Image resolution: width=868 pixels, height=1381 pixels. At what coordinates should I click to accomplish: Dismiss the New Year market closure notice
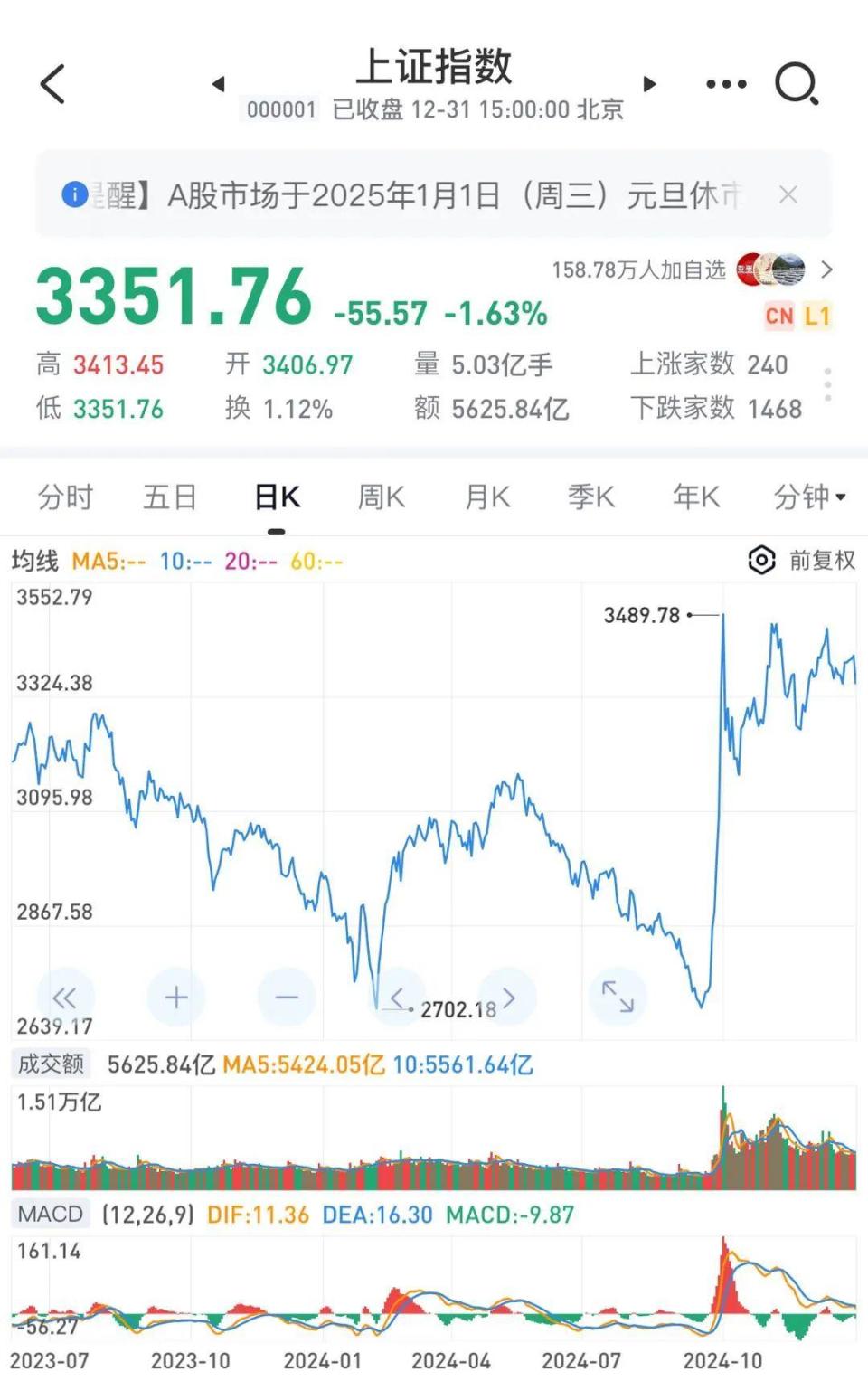tap(788, 194)
